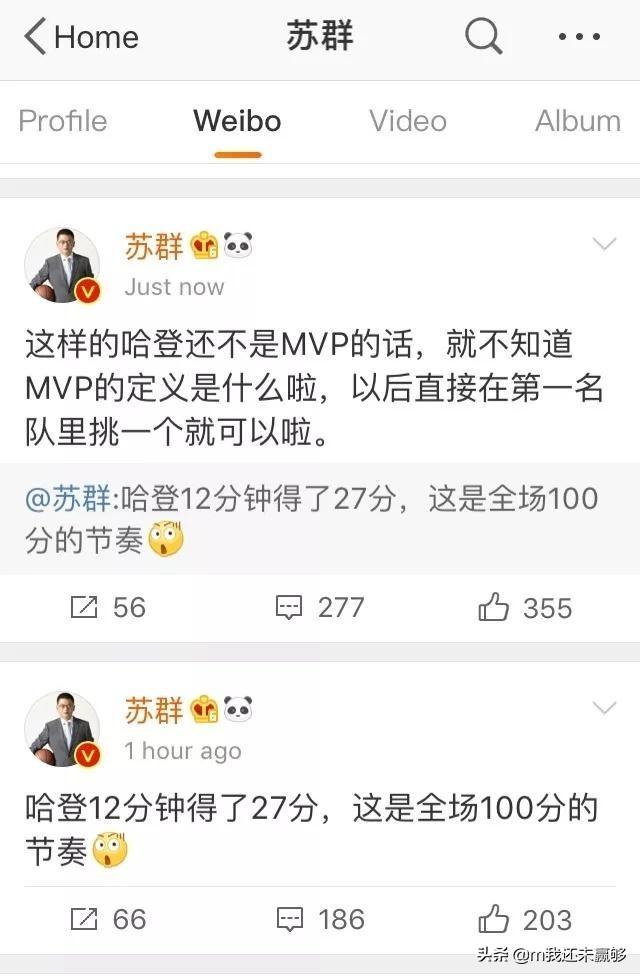Go back to Home
The height and width of the screenshot is (977, 640).
coord(80,38)
